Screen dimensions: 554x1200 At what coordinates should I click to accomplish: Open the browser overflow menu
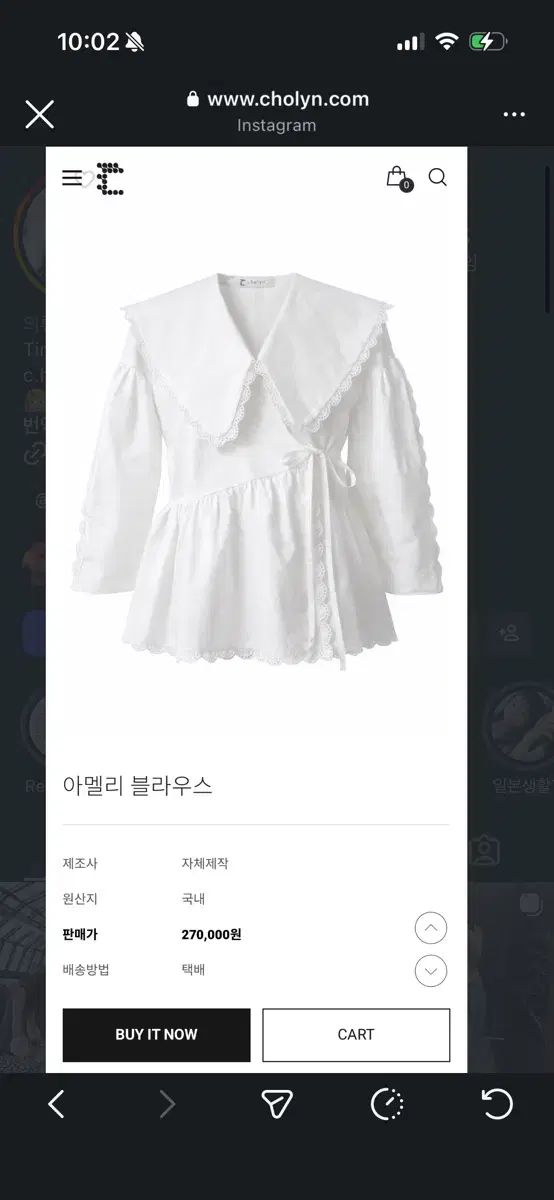coord(514,114)
